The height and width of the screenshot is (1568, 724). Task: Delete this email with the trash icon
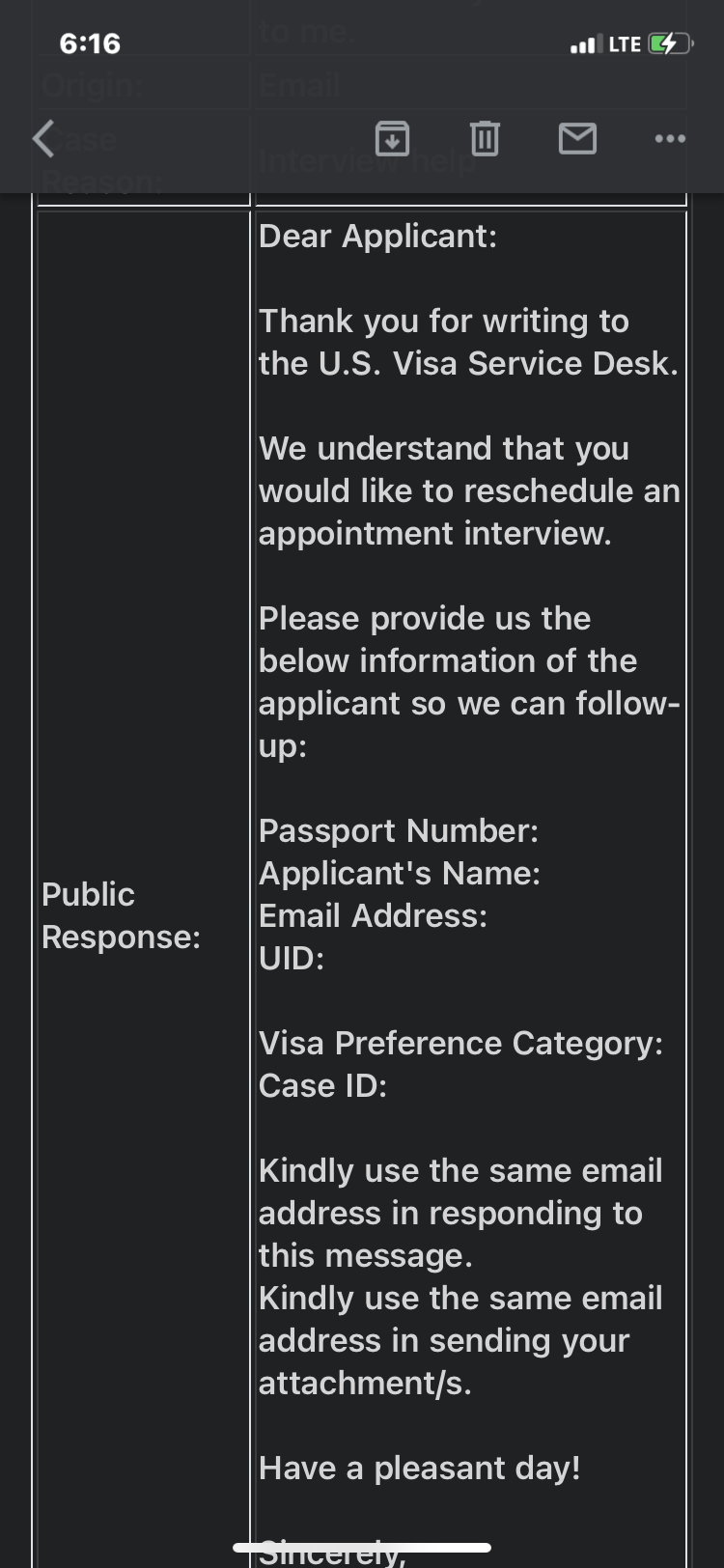(485, 139)
